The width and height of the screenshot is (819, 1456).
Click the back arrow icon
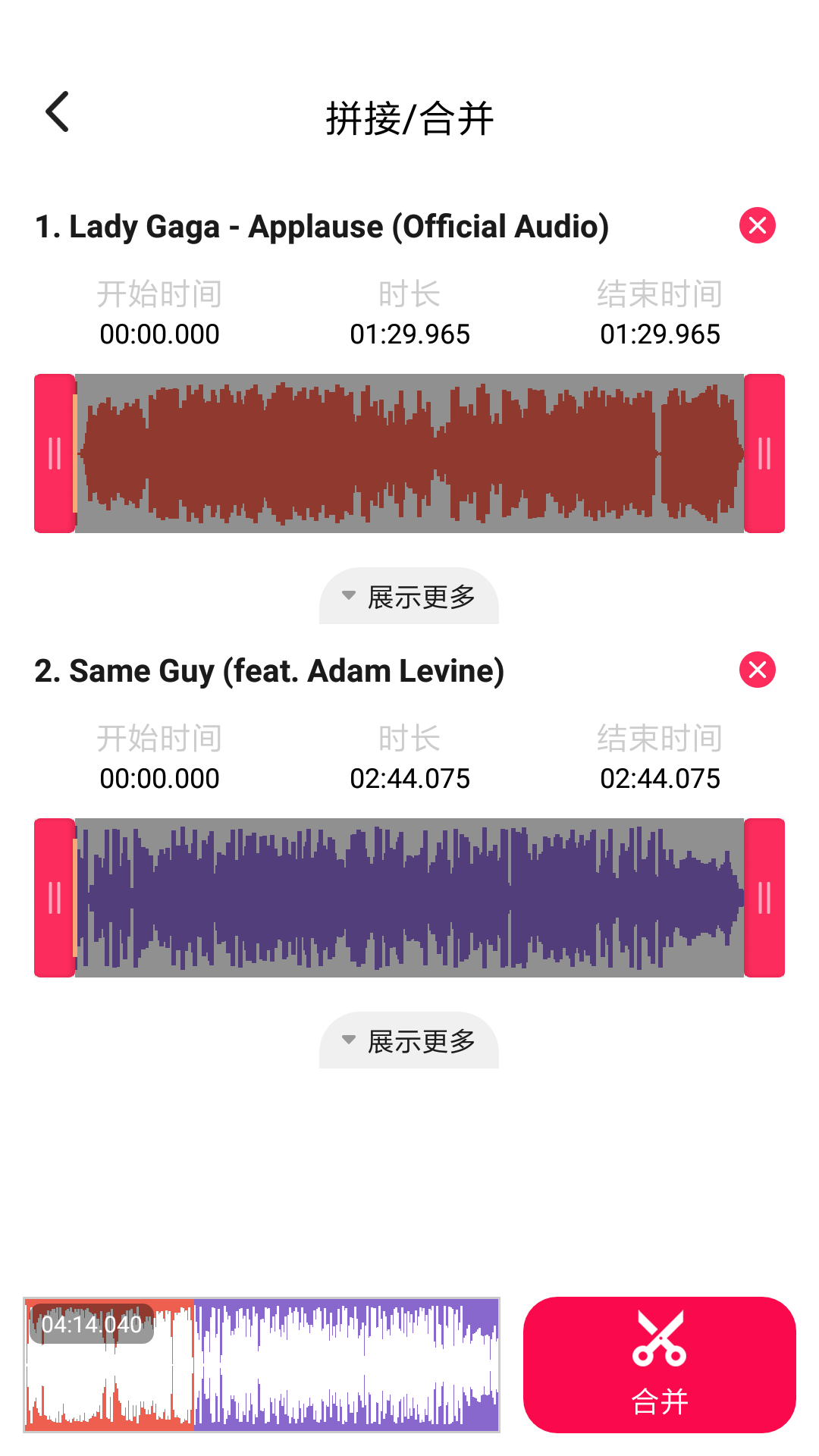[57, 112]
